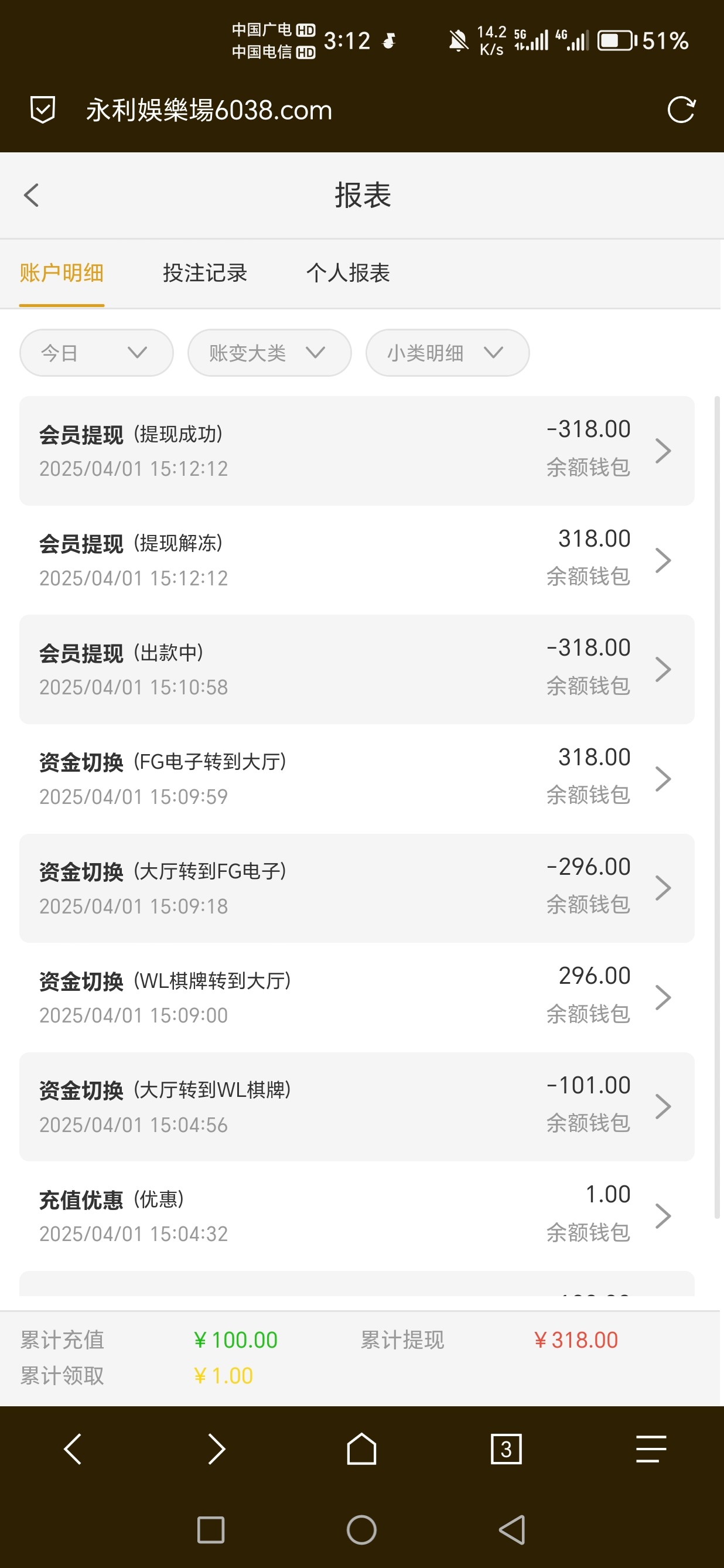
Task: Expand the 今日 date dropdown
Action: coord(96,352)
